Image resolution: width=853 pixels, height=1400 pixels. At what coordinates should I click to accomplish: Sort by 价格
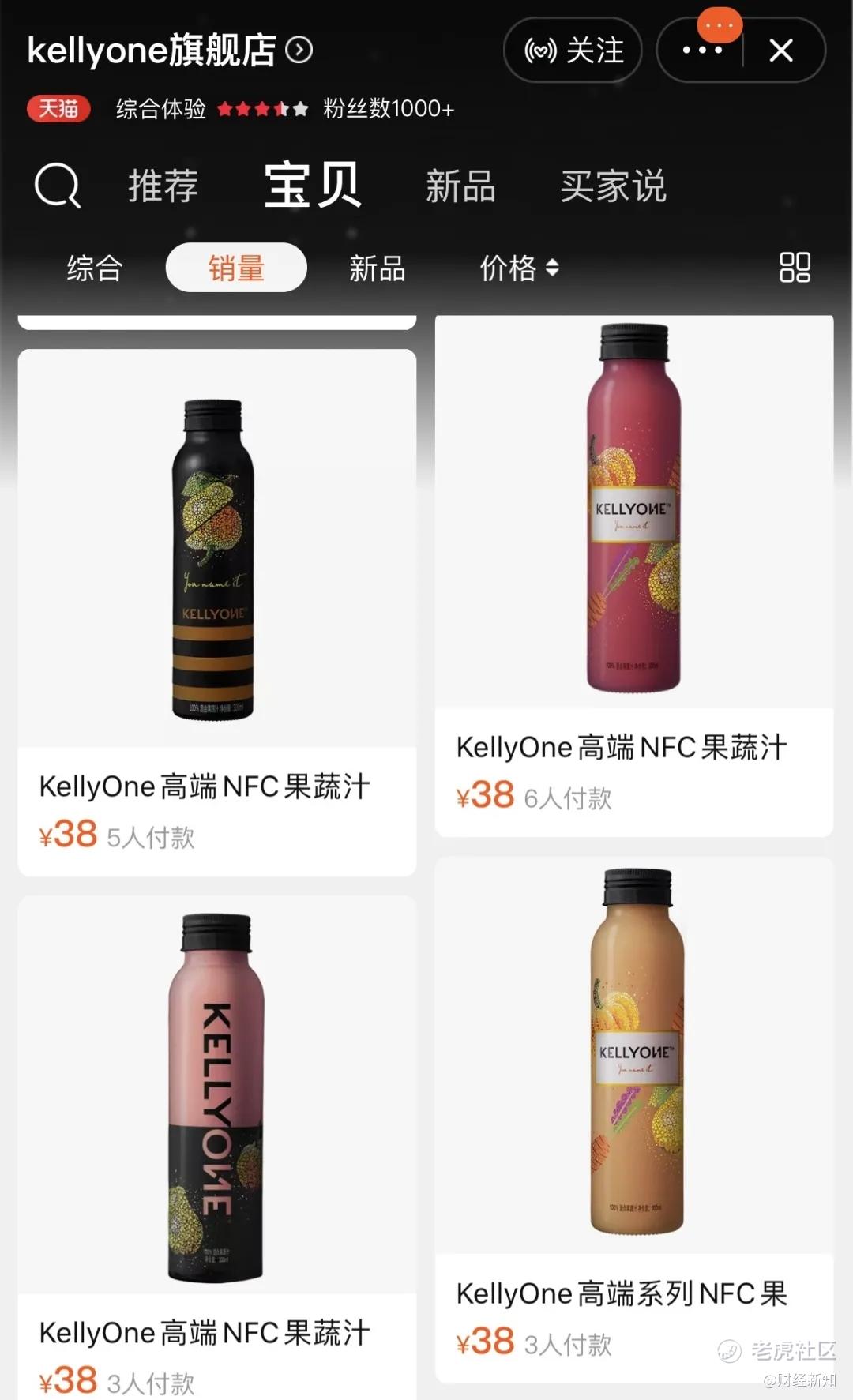(x=519, y=268)
